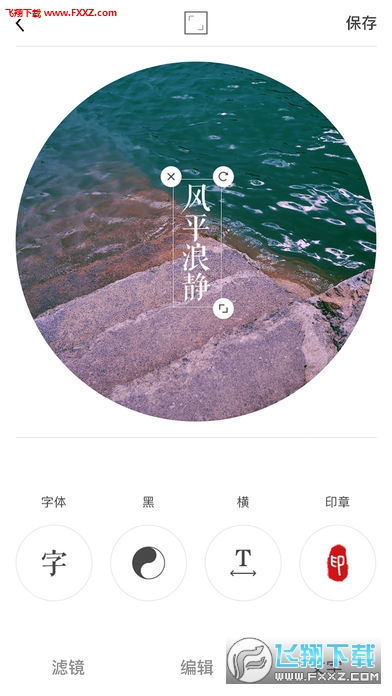Open the 字体 font picker
392x696 pixels.
54,563
